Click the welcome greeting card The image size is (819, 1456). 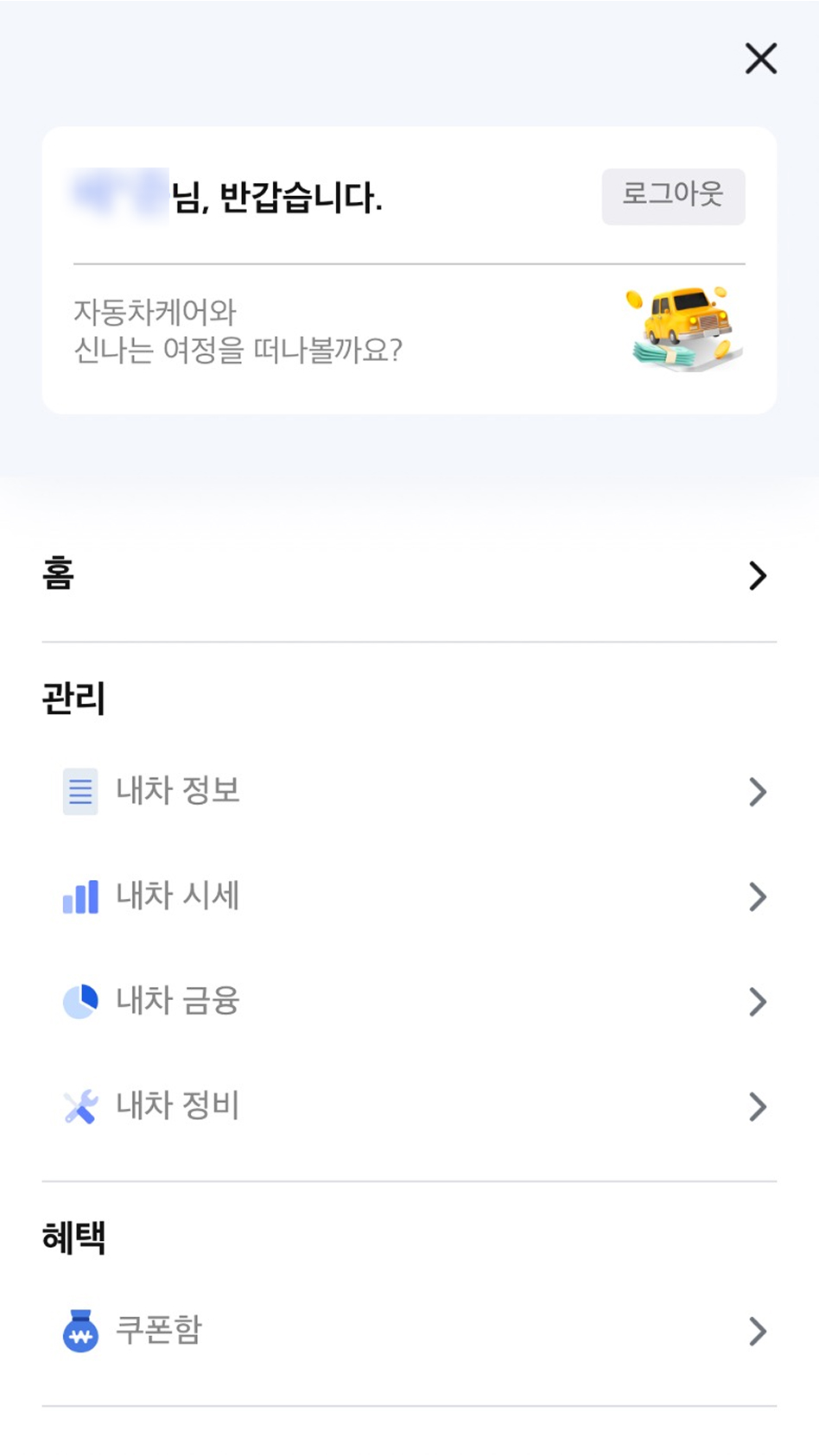(x=409, y=267)
